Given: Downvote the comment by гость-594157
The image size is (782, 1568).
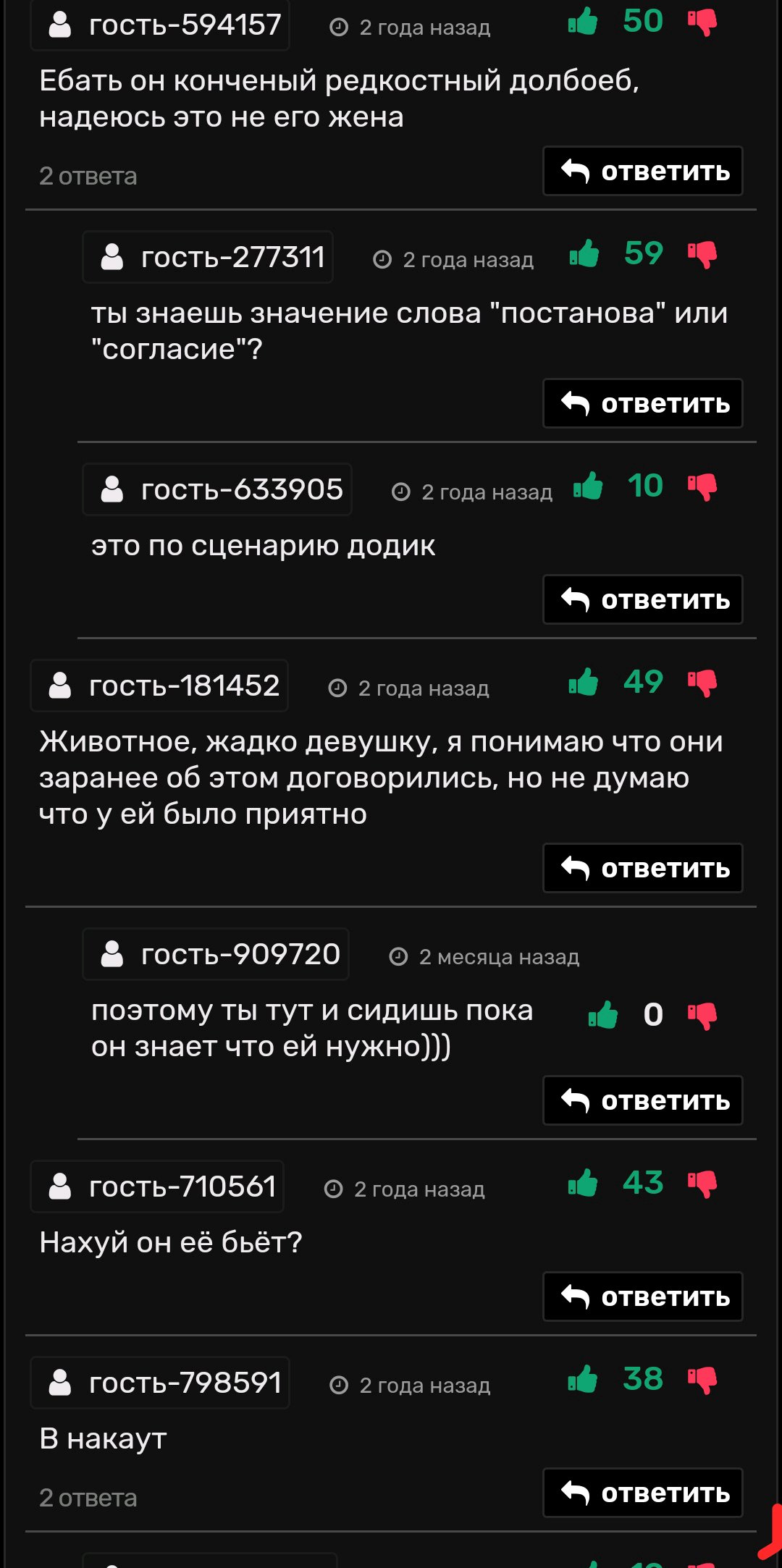Looking at the screenshot, I should (x=702, y=22).
